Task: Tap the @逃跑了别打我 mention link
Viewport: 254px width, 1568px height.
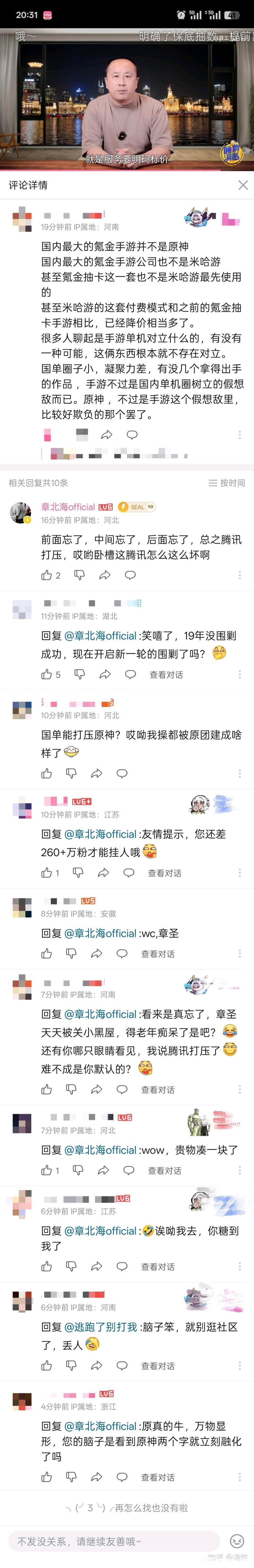Action: [x=101, y=1326]
